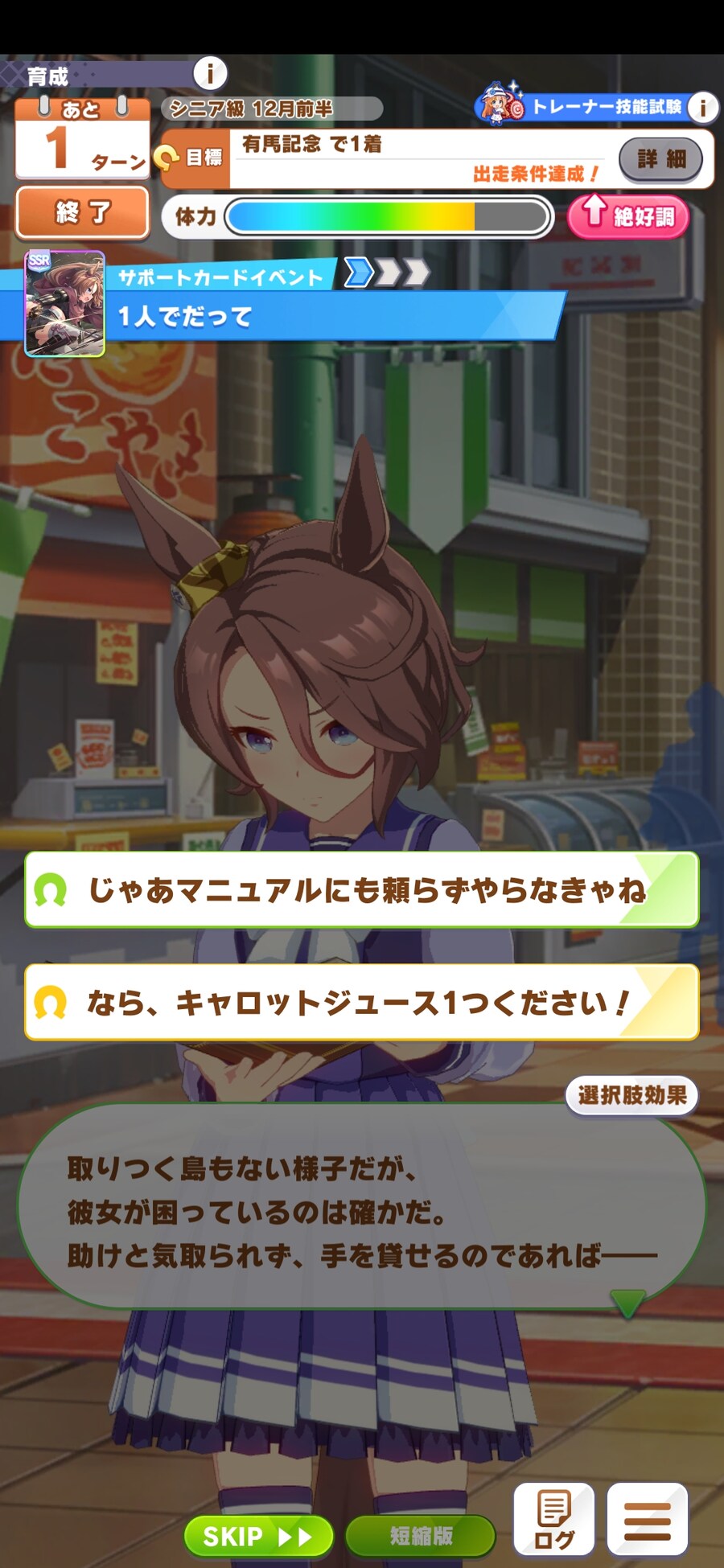The width and height of the screenshot is (724, 1568).
Task: View 選択肢効果 choice effects
Action: click(631, 1095)
